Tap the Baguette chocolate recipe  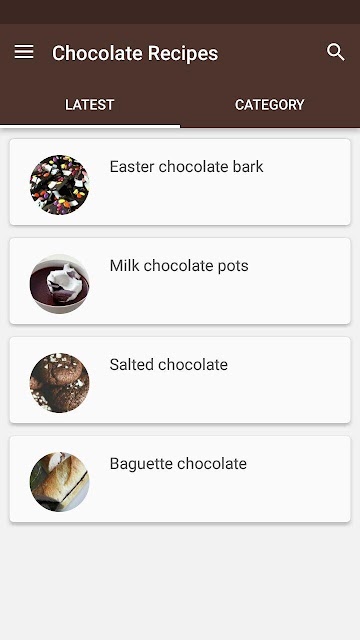(x=180, y=479)
